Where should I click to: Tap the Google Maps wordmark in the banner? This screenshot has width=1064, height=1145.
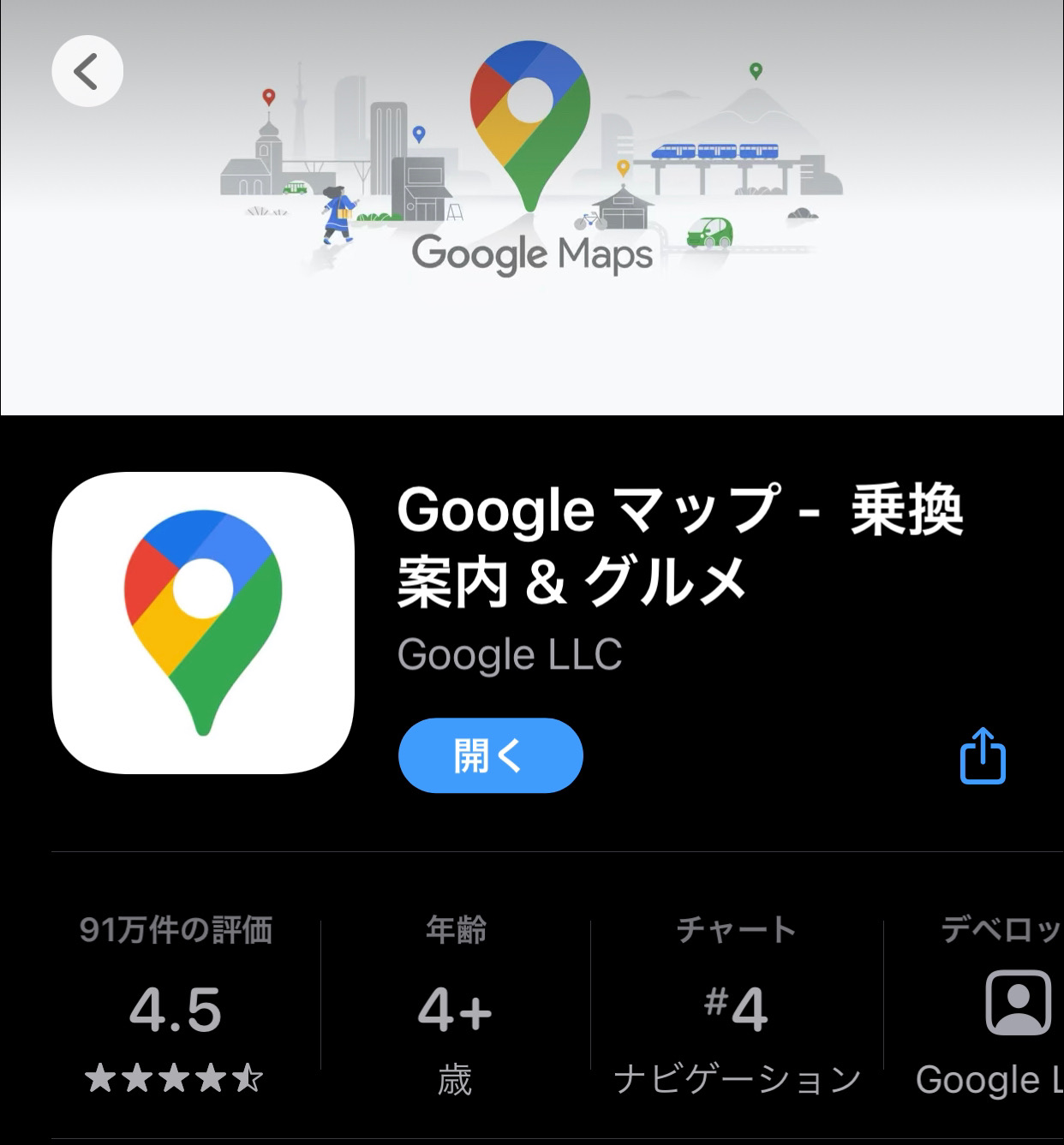click(532, 253)
